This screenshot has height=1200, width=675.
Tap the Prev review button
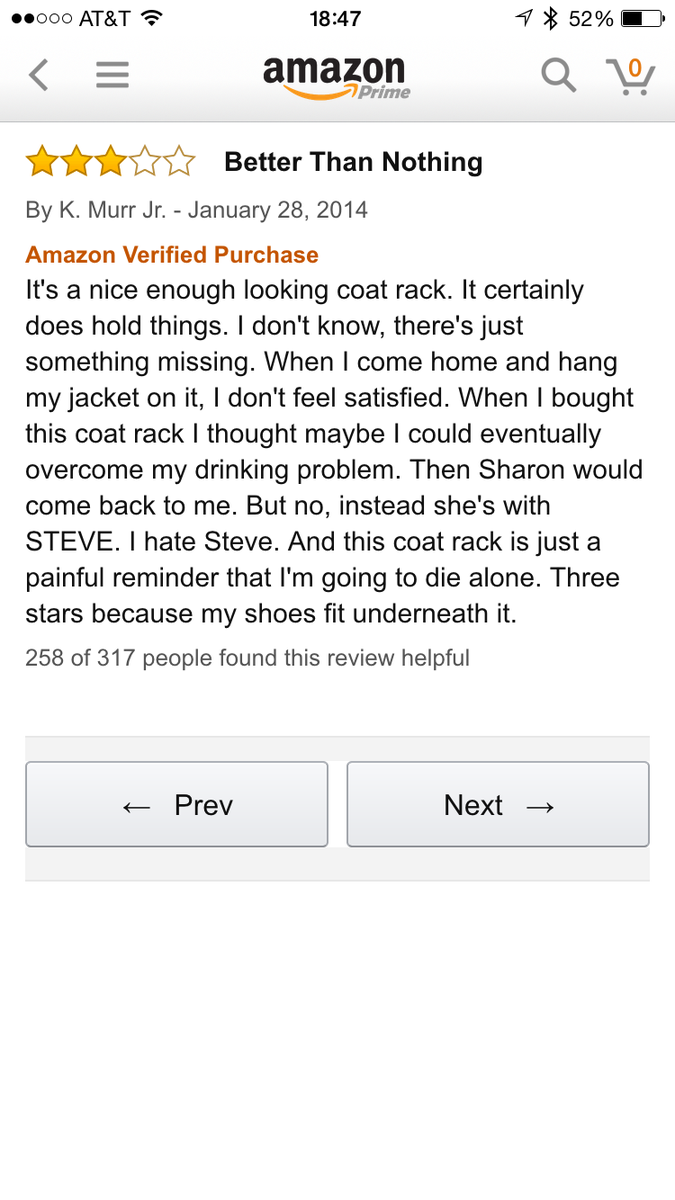pyautogui.click(x=177, y=805)
